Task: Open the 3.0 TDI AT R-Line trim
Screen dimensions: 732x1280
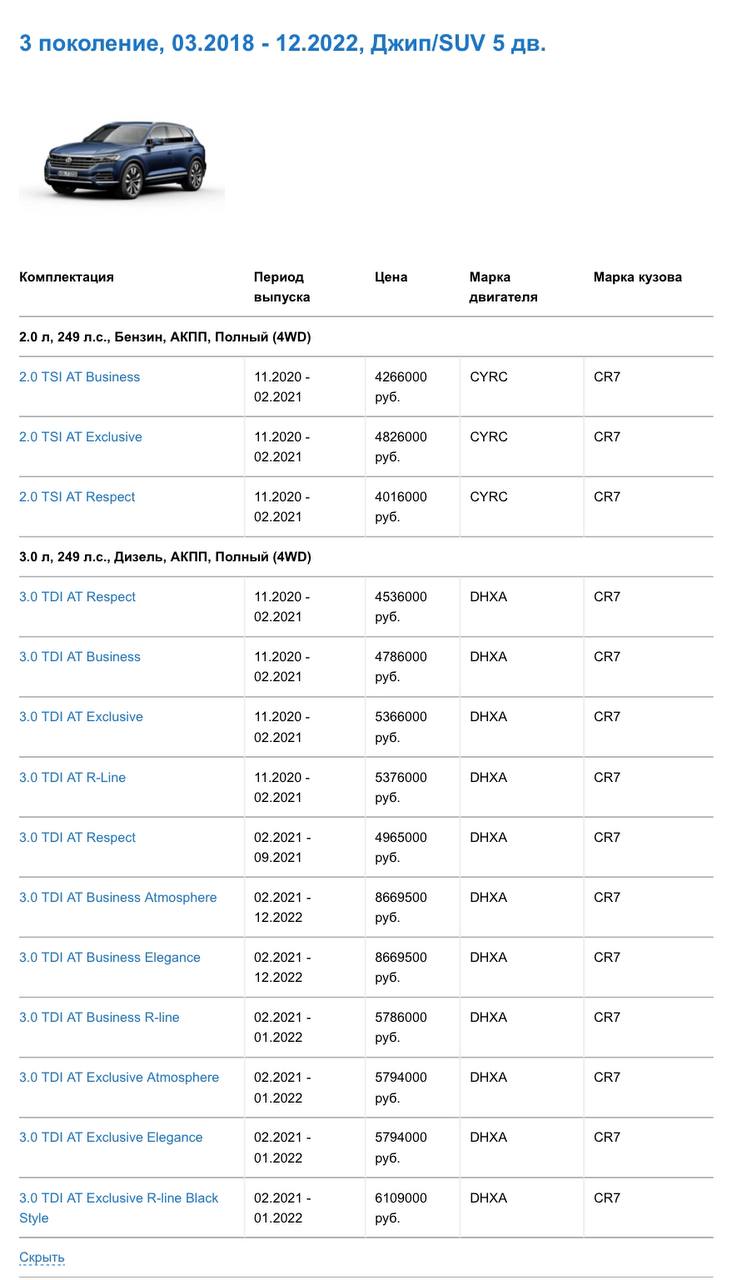Action: click(72, 777)
